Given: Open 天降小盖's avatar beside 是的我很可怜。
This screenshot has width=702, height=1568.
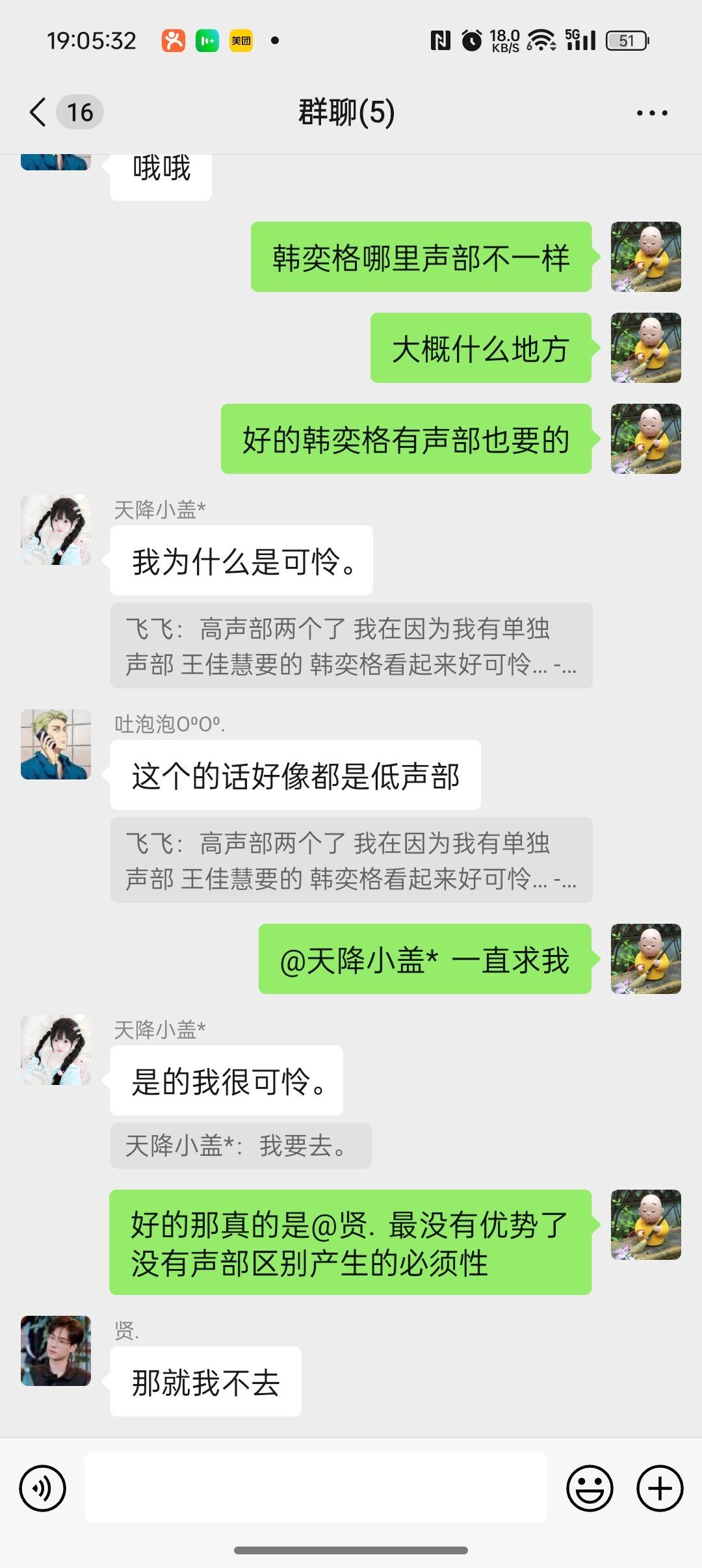Looking at the screenshot, I should [56, 1050].
